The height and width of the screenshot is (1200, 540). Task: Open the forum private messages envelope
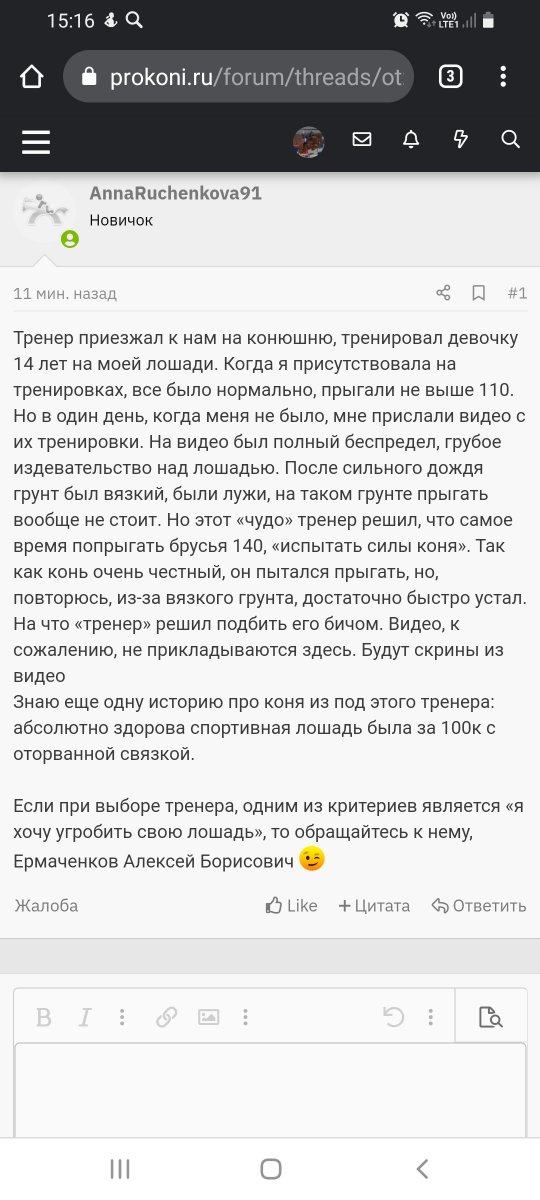(x=362, y=140)
